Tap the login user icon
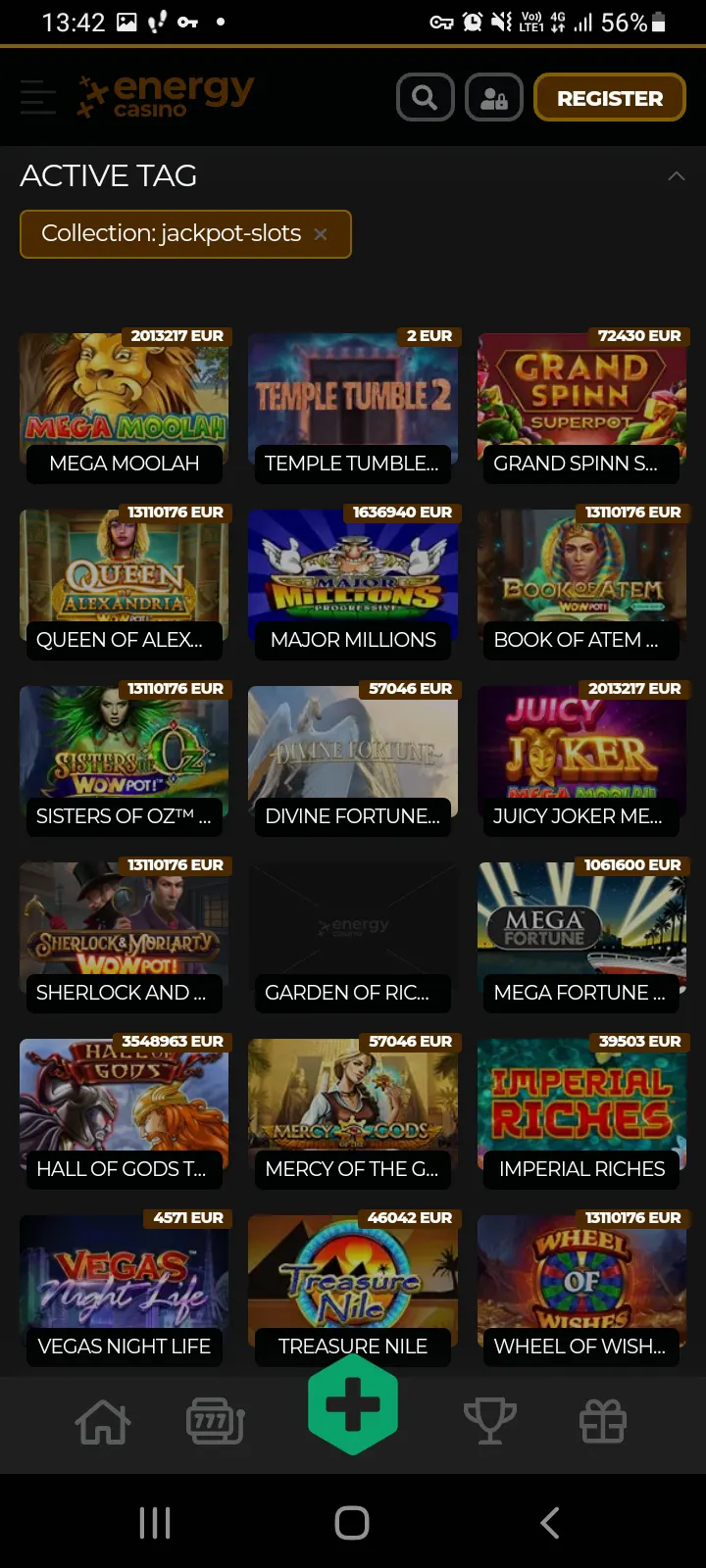The height and width of the screenshot is (1568, 706). 493,98
